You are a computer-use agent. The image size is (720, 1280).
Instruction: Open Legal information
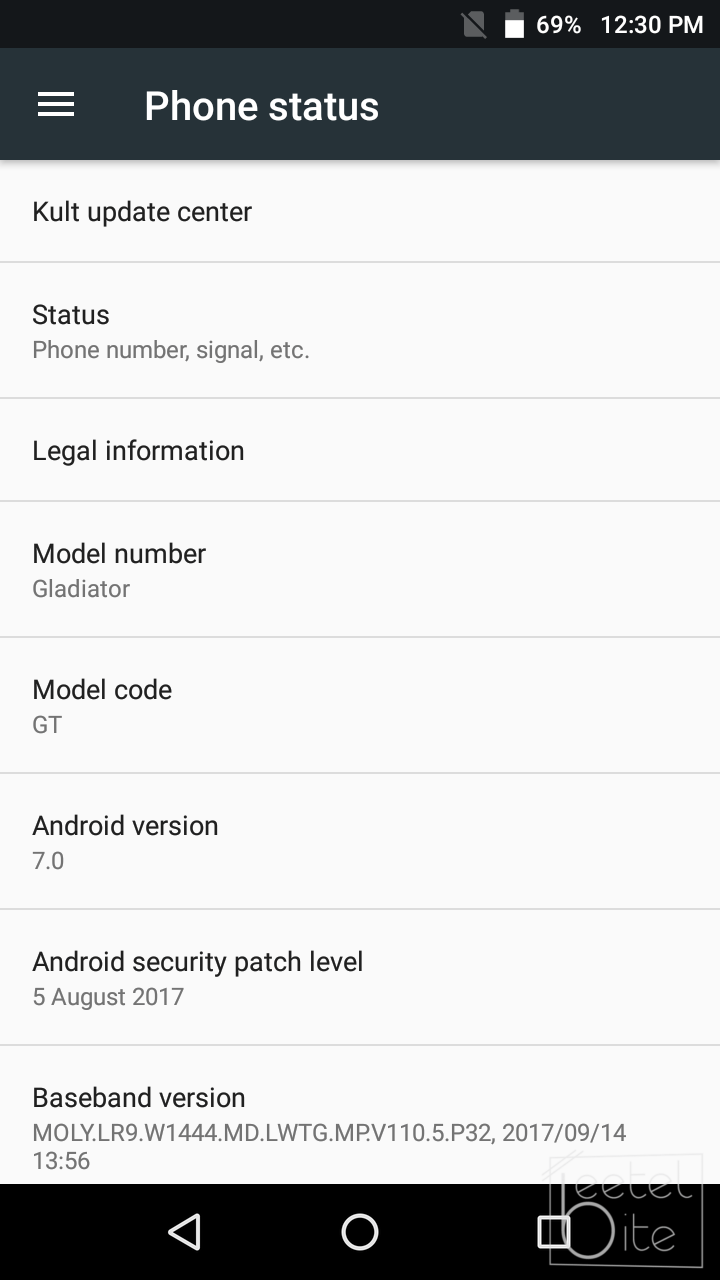click(360, 451)
